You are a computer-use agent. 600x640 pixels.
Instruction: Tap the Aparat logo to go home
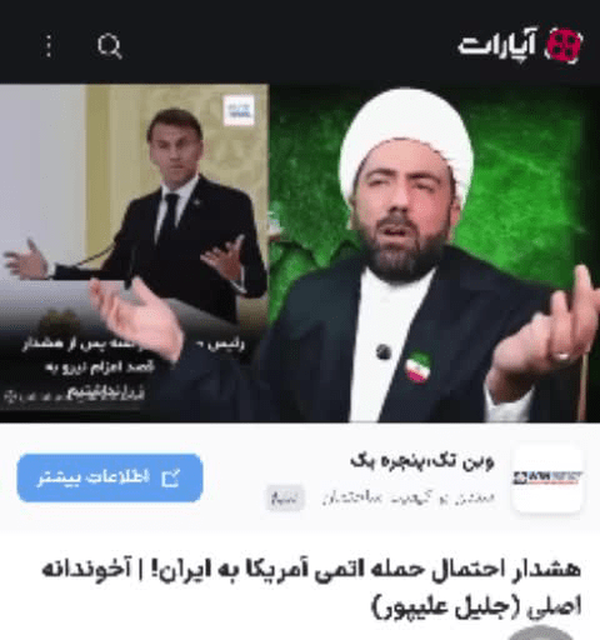pos(520,44)
